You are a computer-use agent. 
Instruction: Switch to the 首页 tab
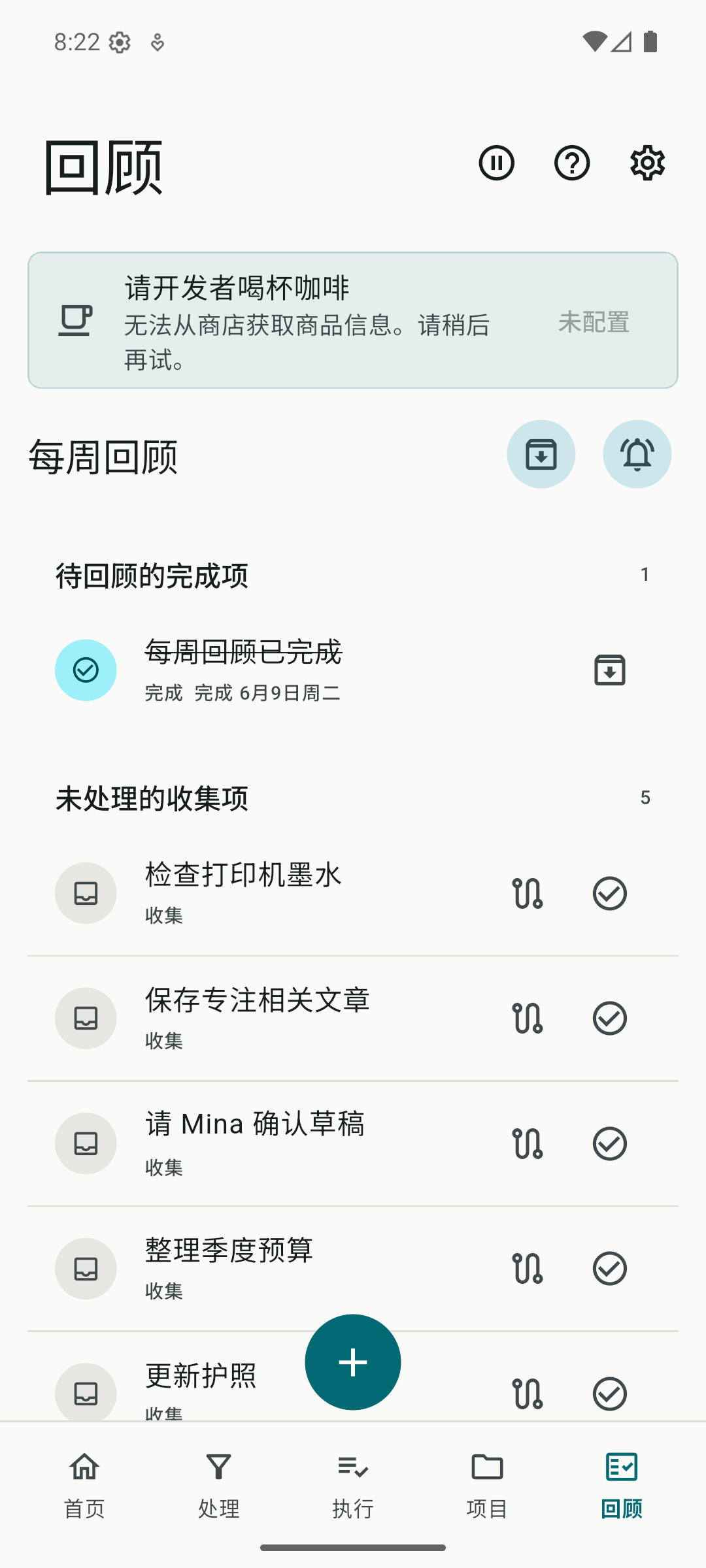pos(85,1485)
